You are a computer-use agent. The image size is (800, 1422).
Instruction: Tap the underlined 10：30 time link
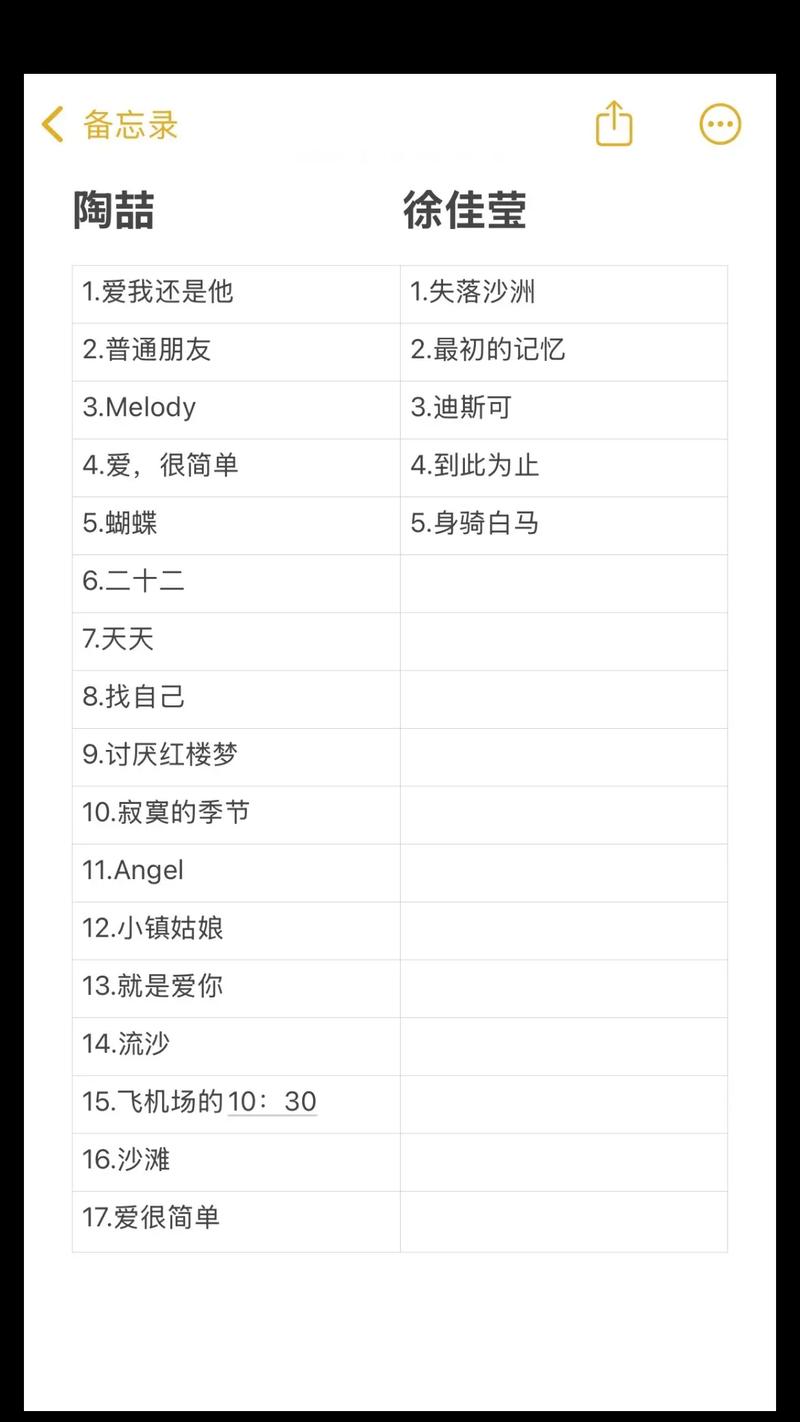coord(272,1102)
